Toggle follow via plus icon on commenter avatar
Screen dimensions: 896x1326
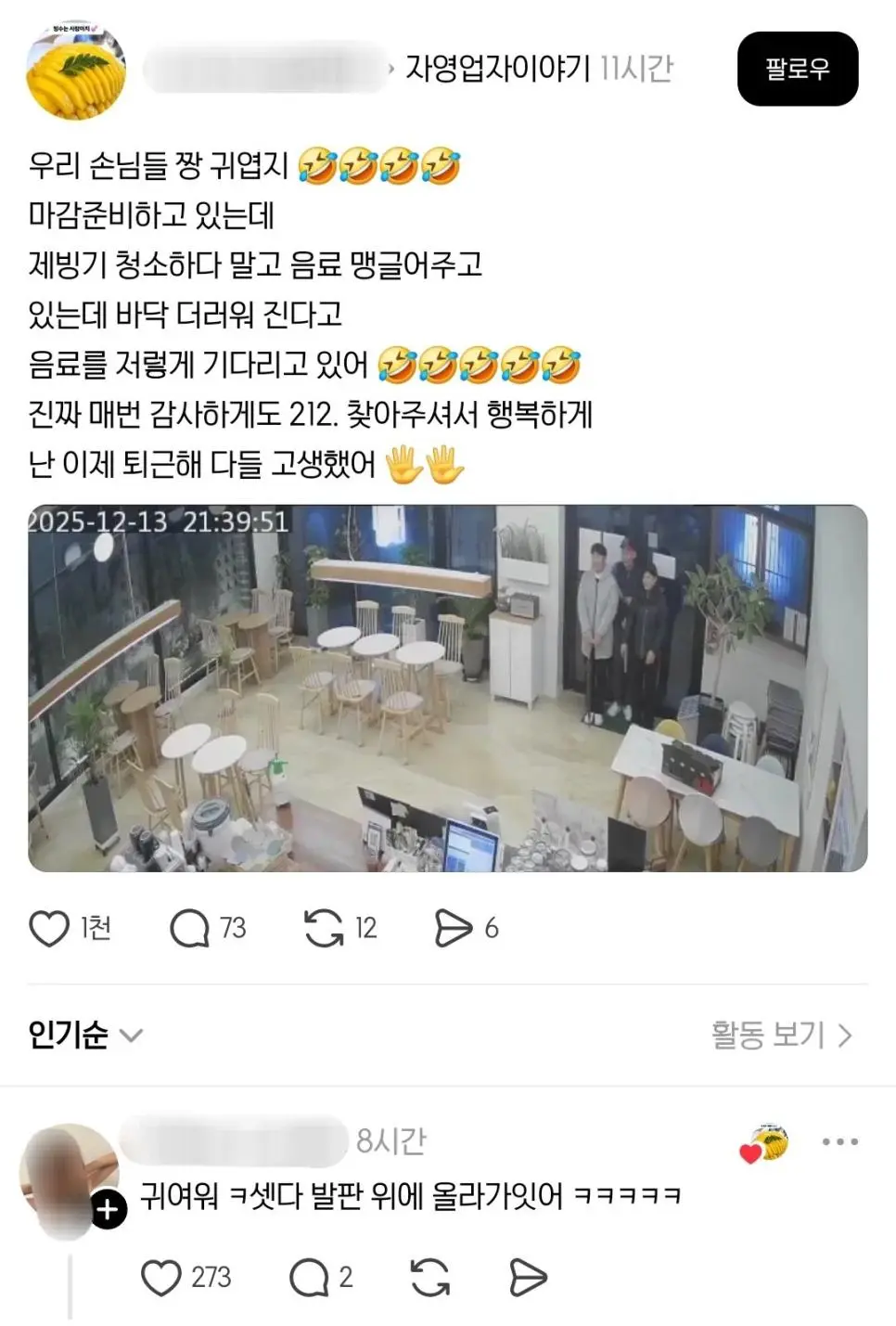pyautogui.click(x=109, y=1208)
